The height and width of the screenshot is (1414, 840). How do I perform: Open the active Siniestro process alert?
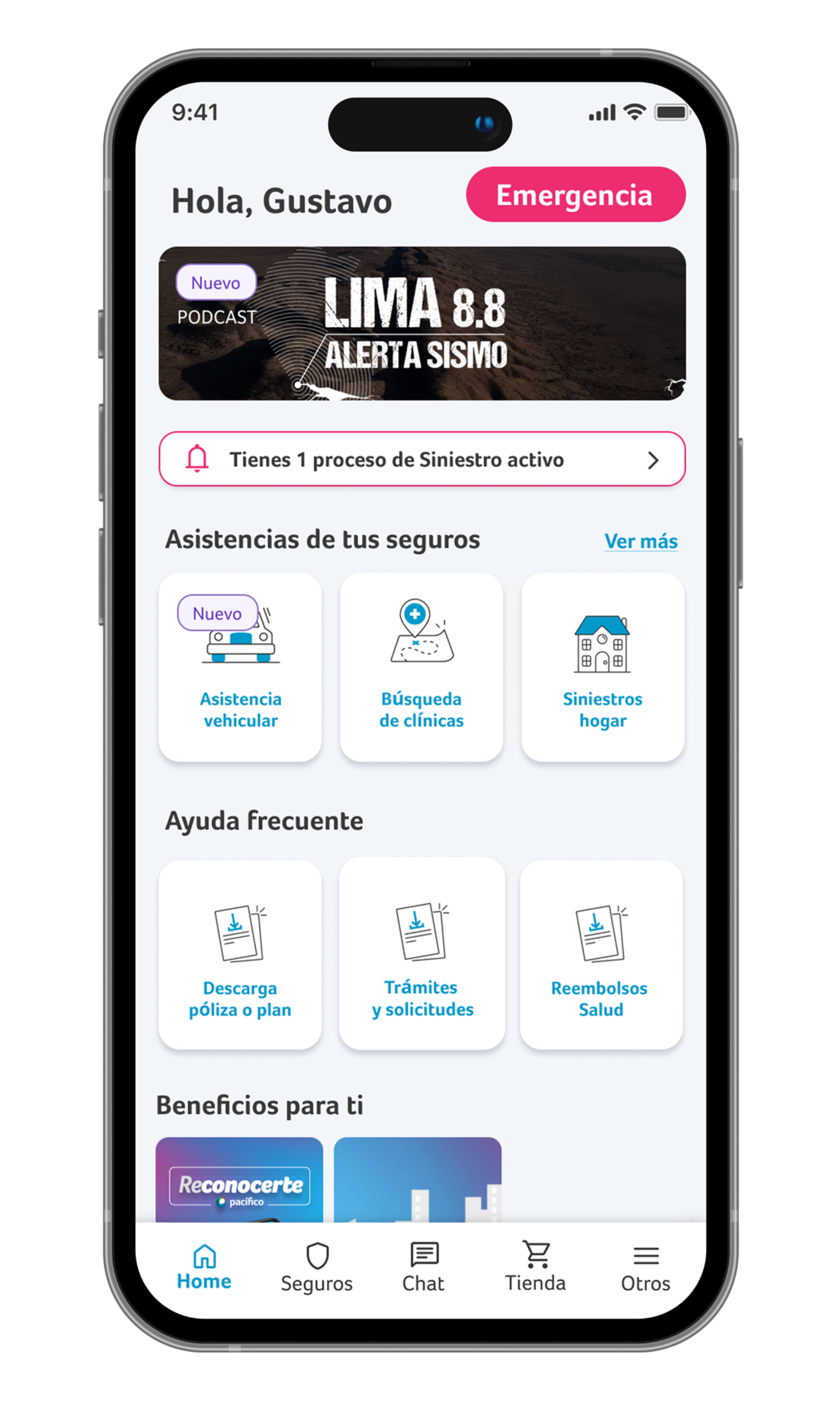click(x=422, y=459)
